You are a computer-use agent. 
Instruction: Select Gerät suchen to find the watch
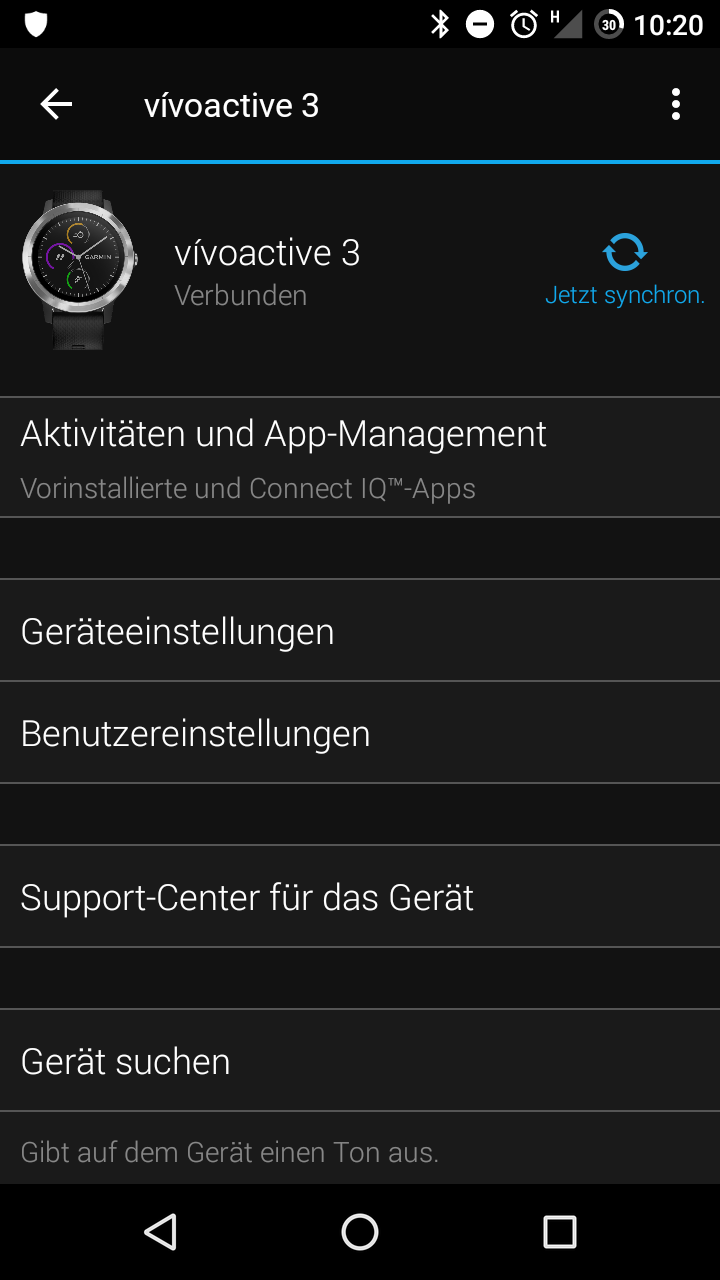coord(360,1061)
